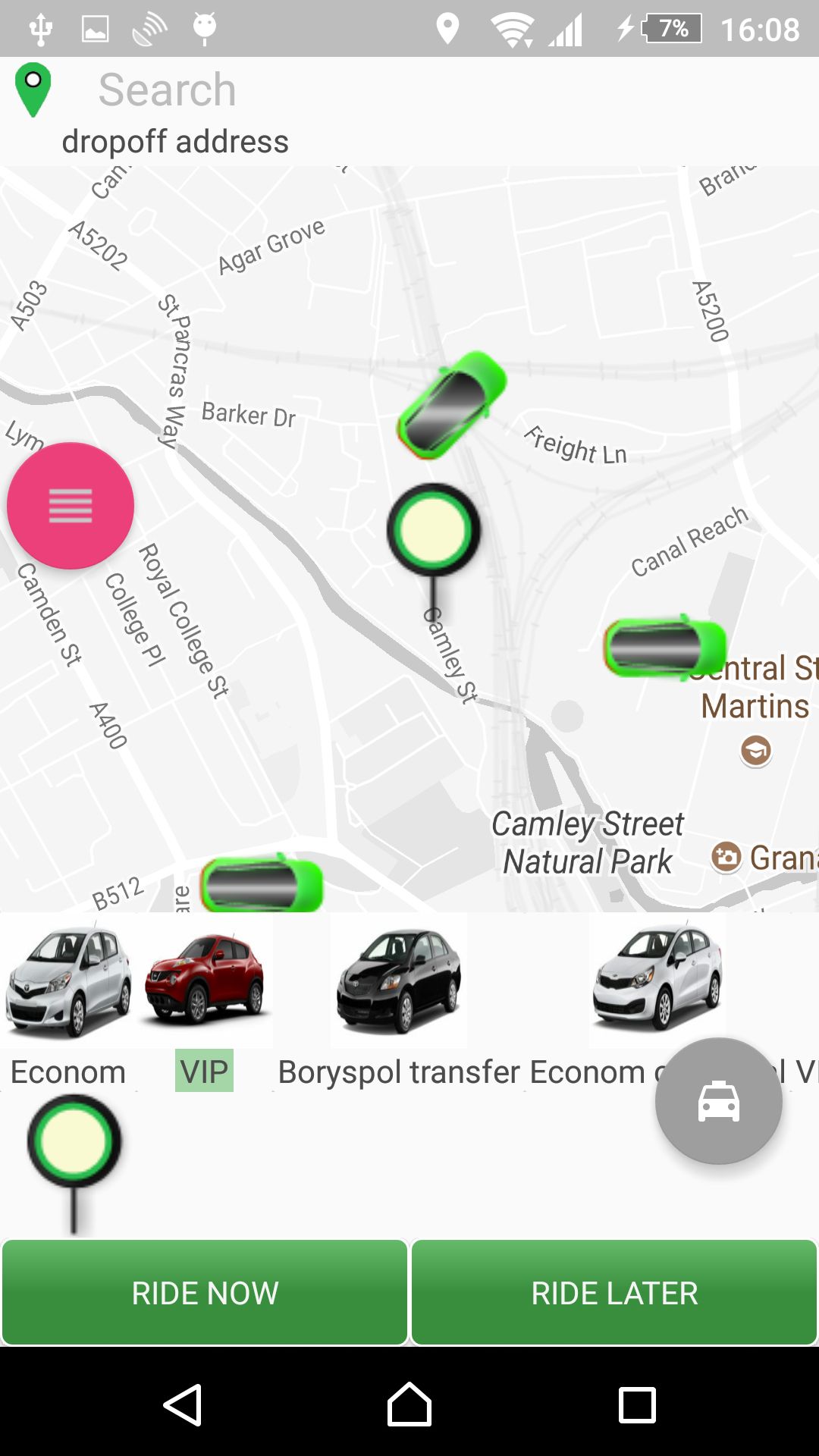
Task: Return to the Android home screen
Action: click(x=409, y=1405)
